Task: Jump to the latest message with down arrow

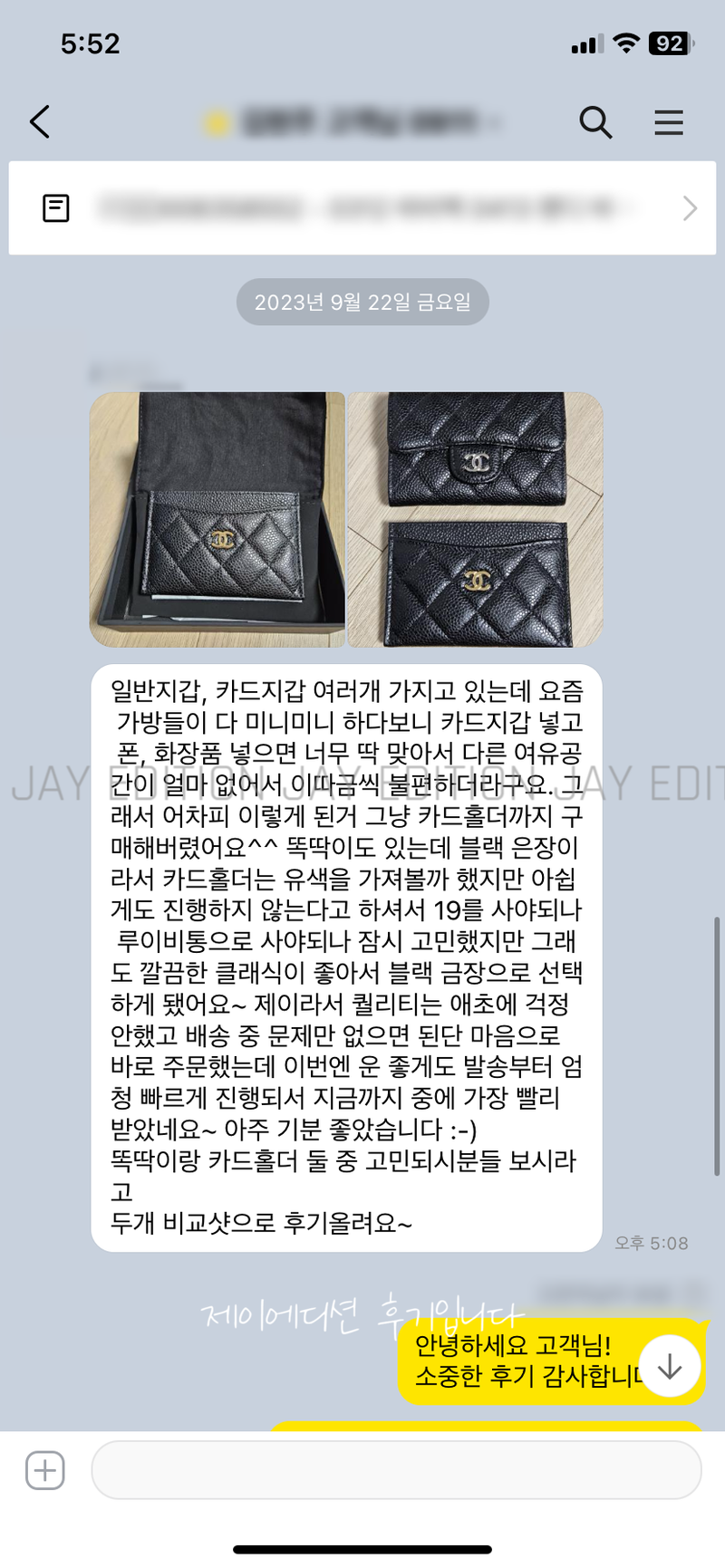Action: 670,1366
